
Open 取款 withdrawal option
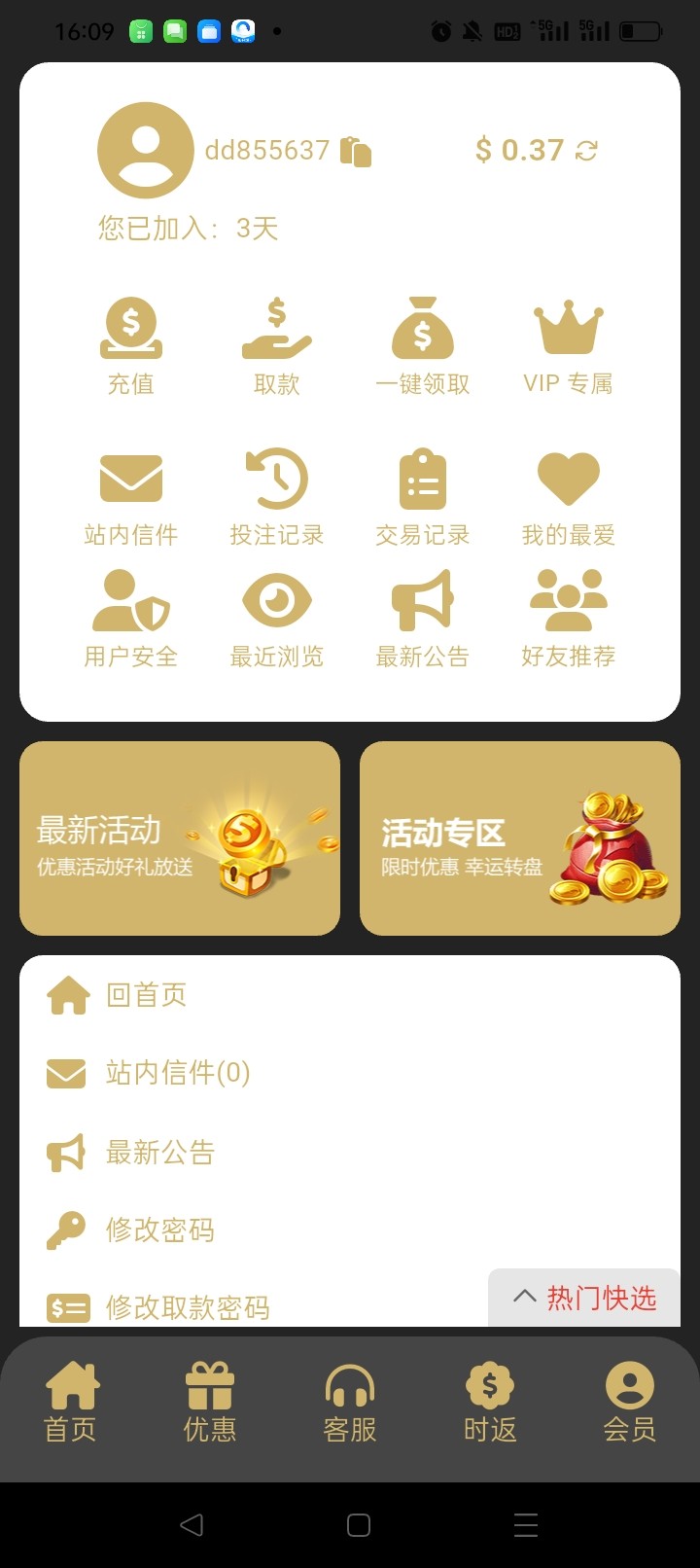coord(277,346)
